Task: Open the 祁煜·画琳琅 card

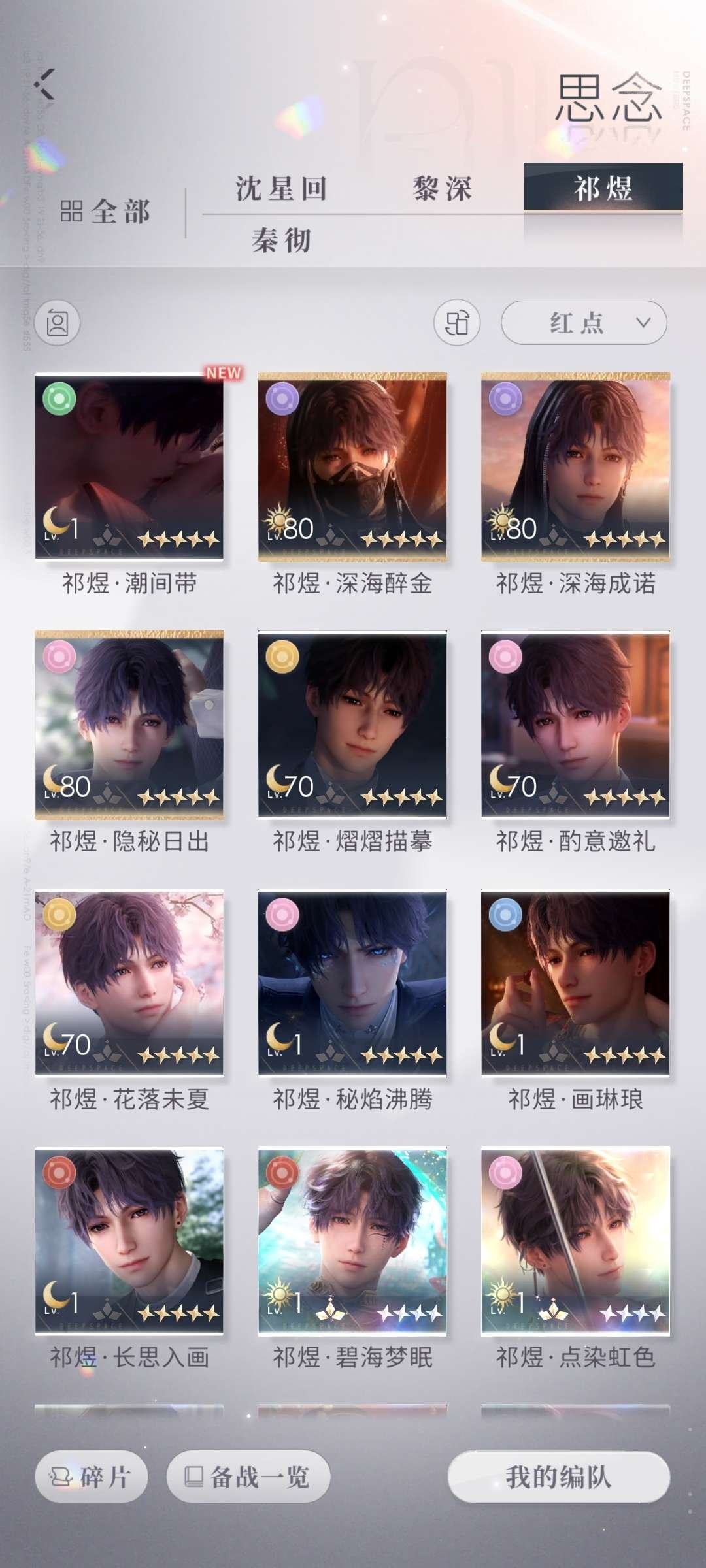Action: click(x=575, y=983)
